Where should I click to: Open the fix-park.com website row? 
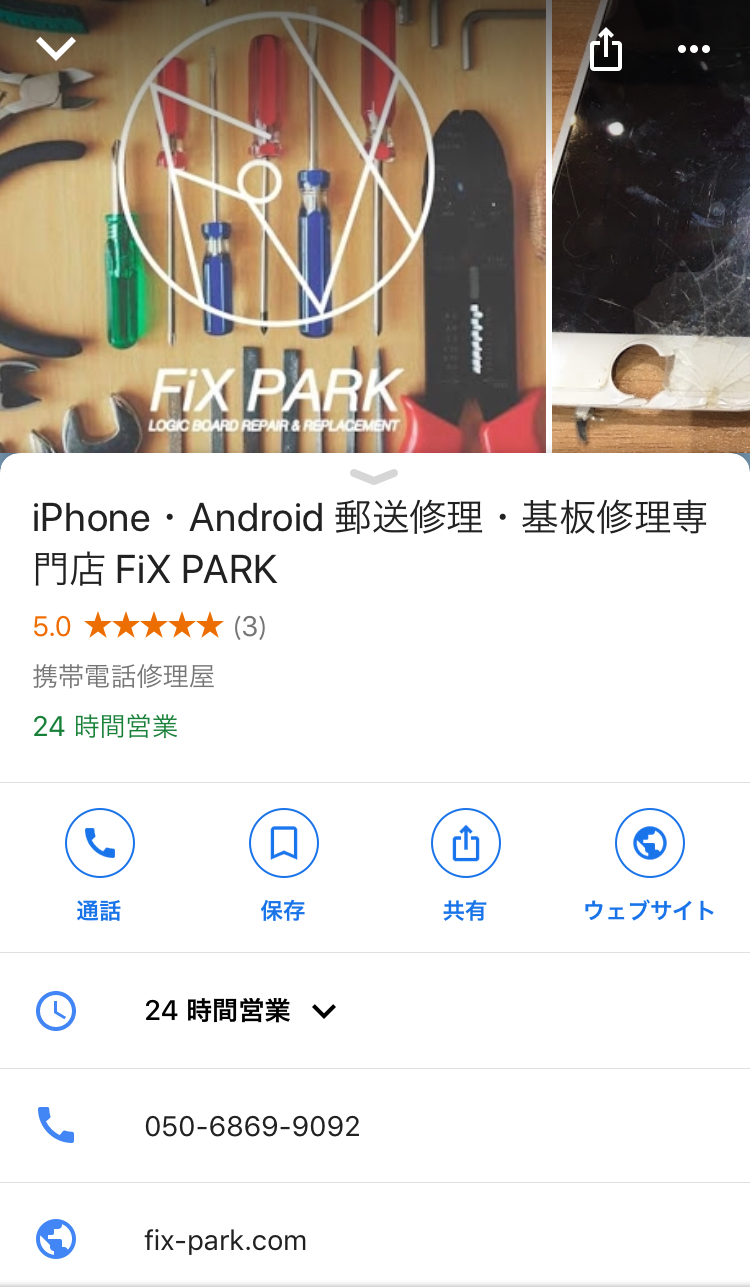click(x=375, y=1240)
